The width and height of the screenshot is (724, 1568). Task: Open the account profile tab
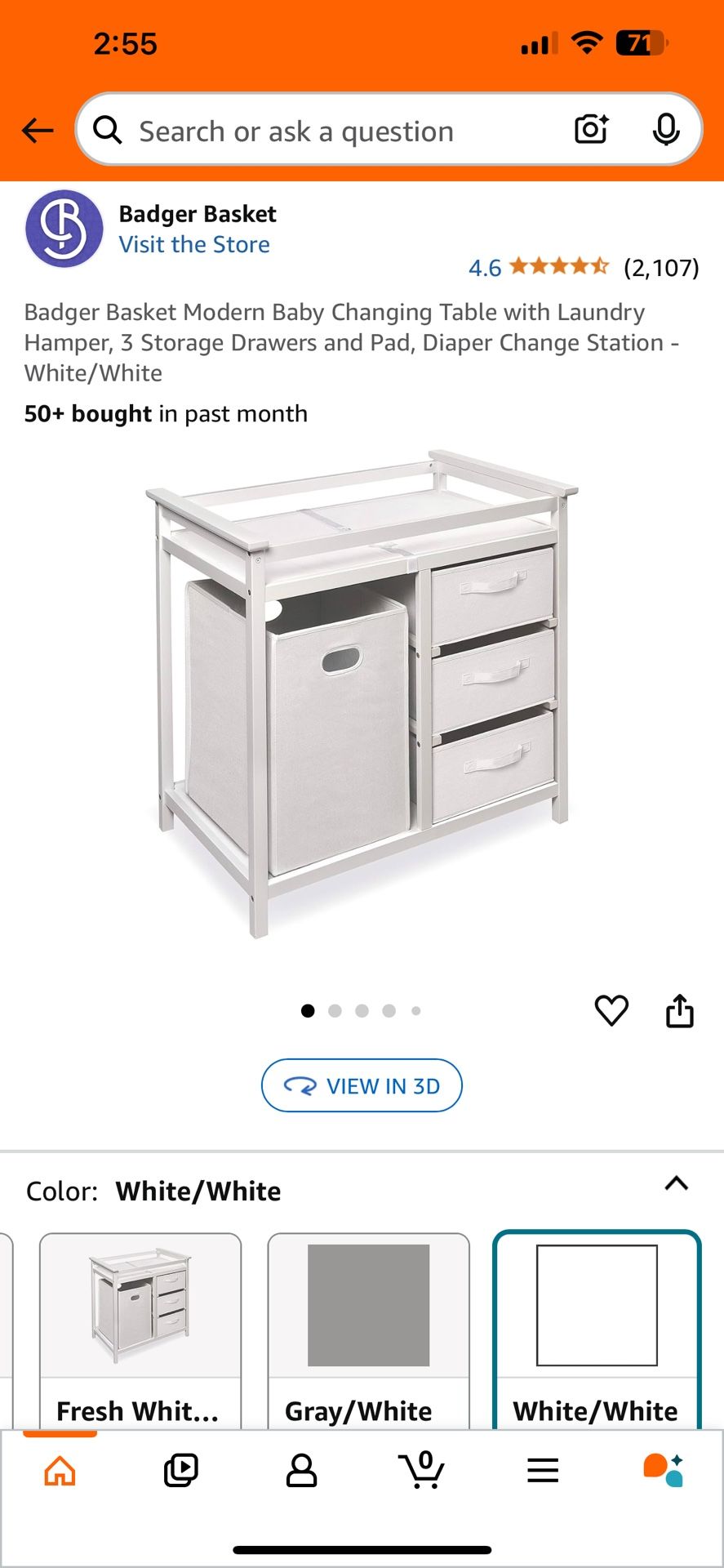[x=301, y=1471]
